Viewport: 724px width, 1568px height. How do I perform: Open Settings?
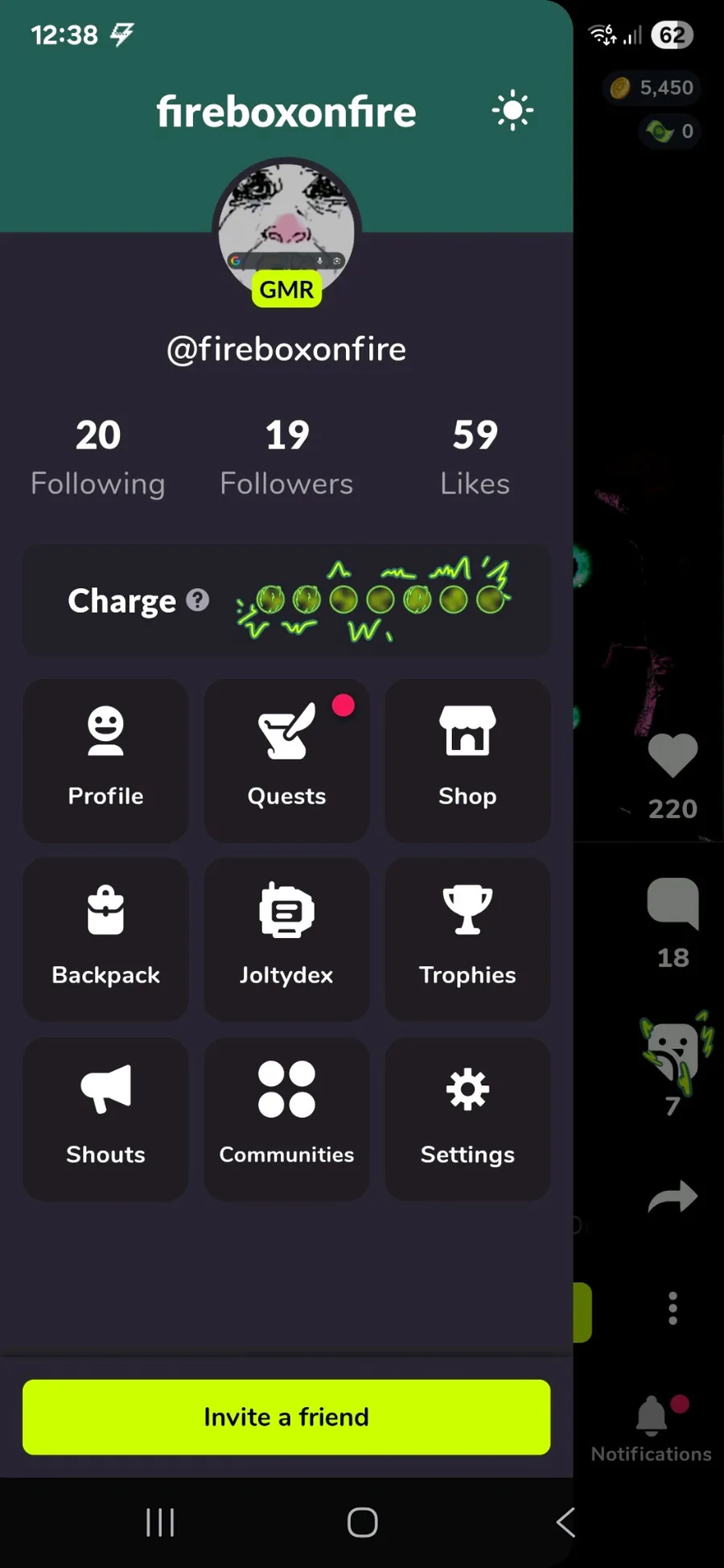pos(467,1119)
